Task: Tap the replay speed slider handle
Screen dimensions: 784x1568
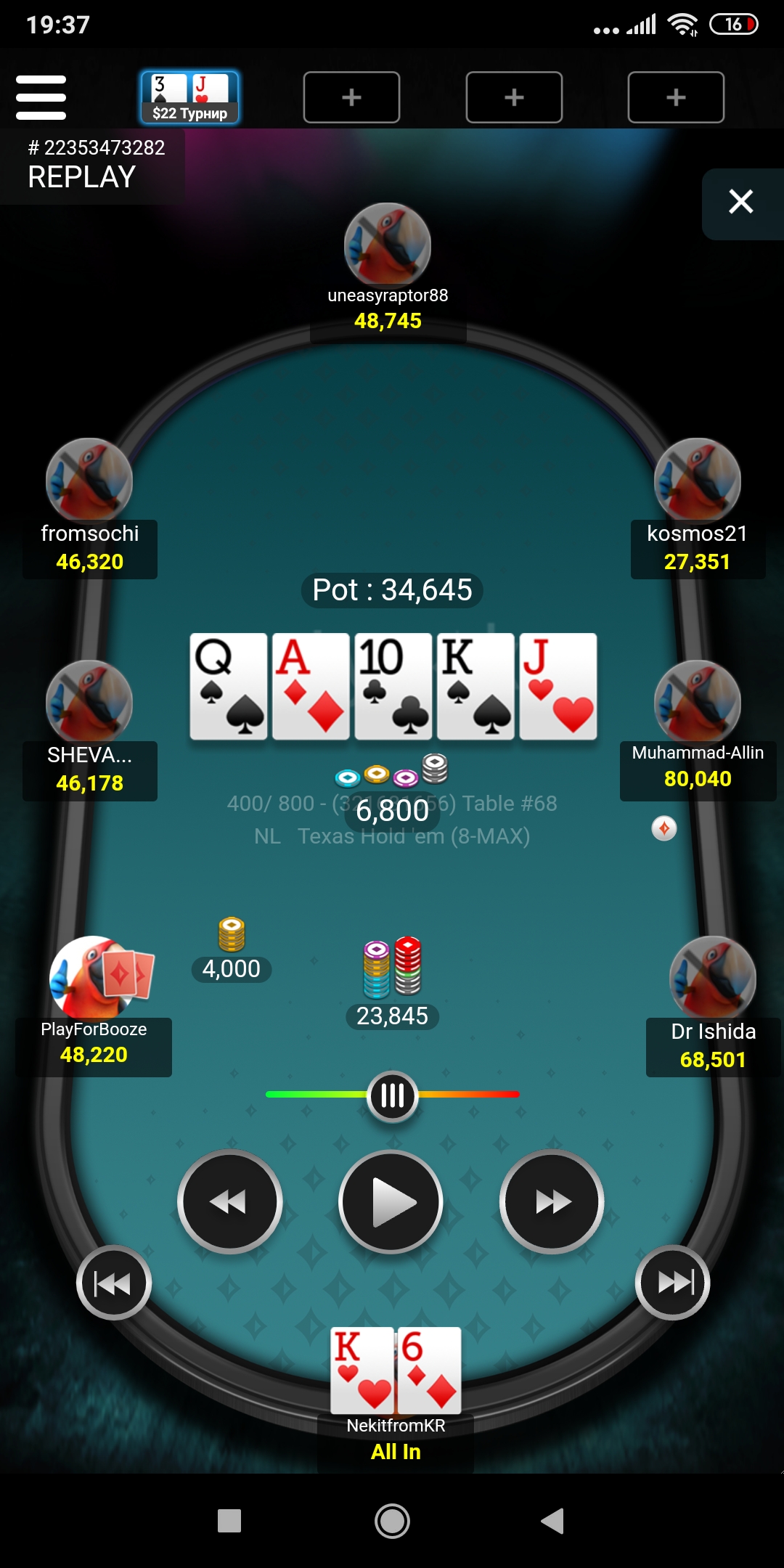Action: (392, 1095)
